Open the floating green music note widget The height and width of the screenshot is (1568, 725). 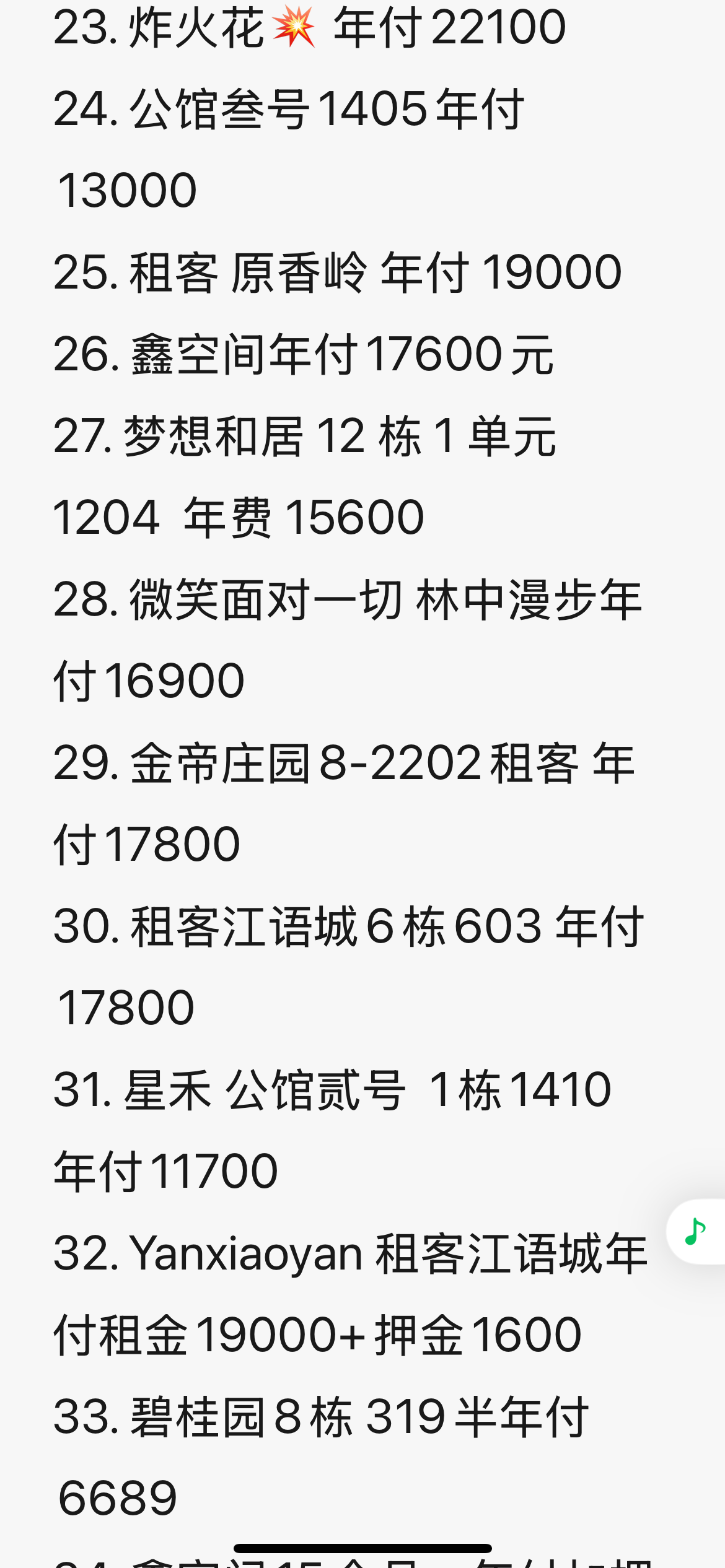click(696, 1231)
